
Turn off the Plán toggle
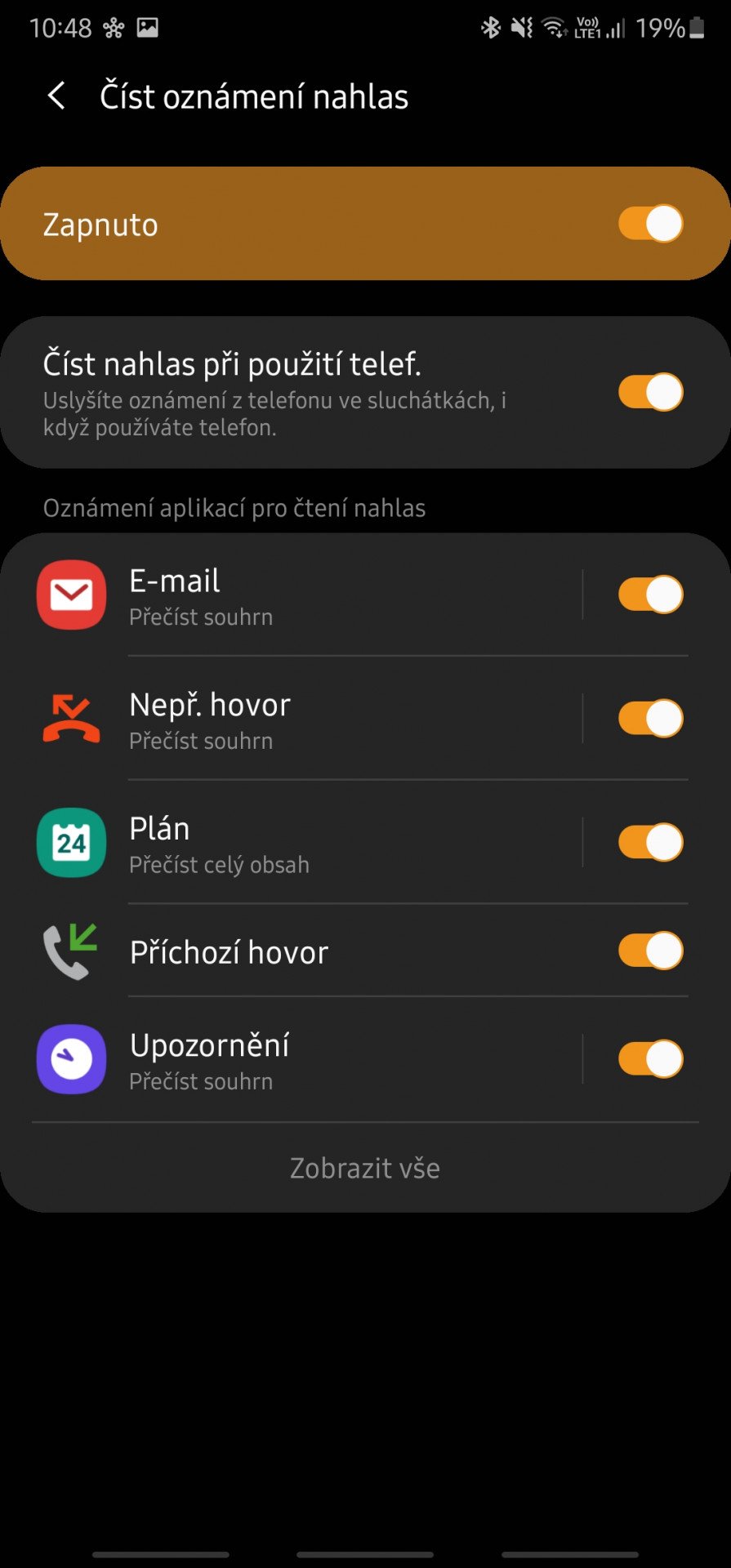pos(650,843)
